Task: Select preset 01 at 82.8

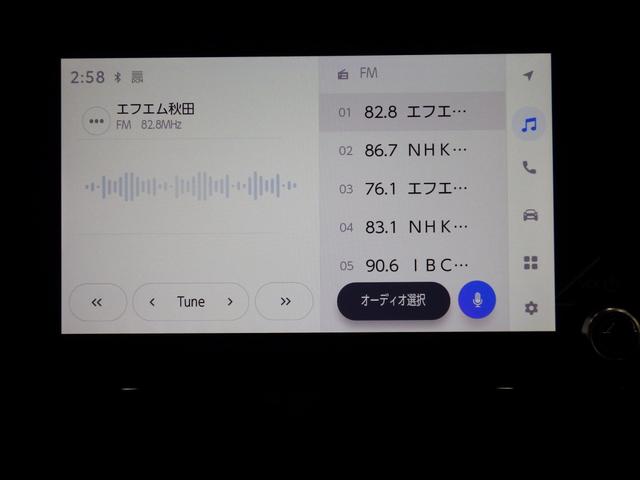Action: click(x=412, y=112)
